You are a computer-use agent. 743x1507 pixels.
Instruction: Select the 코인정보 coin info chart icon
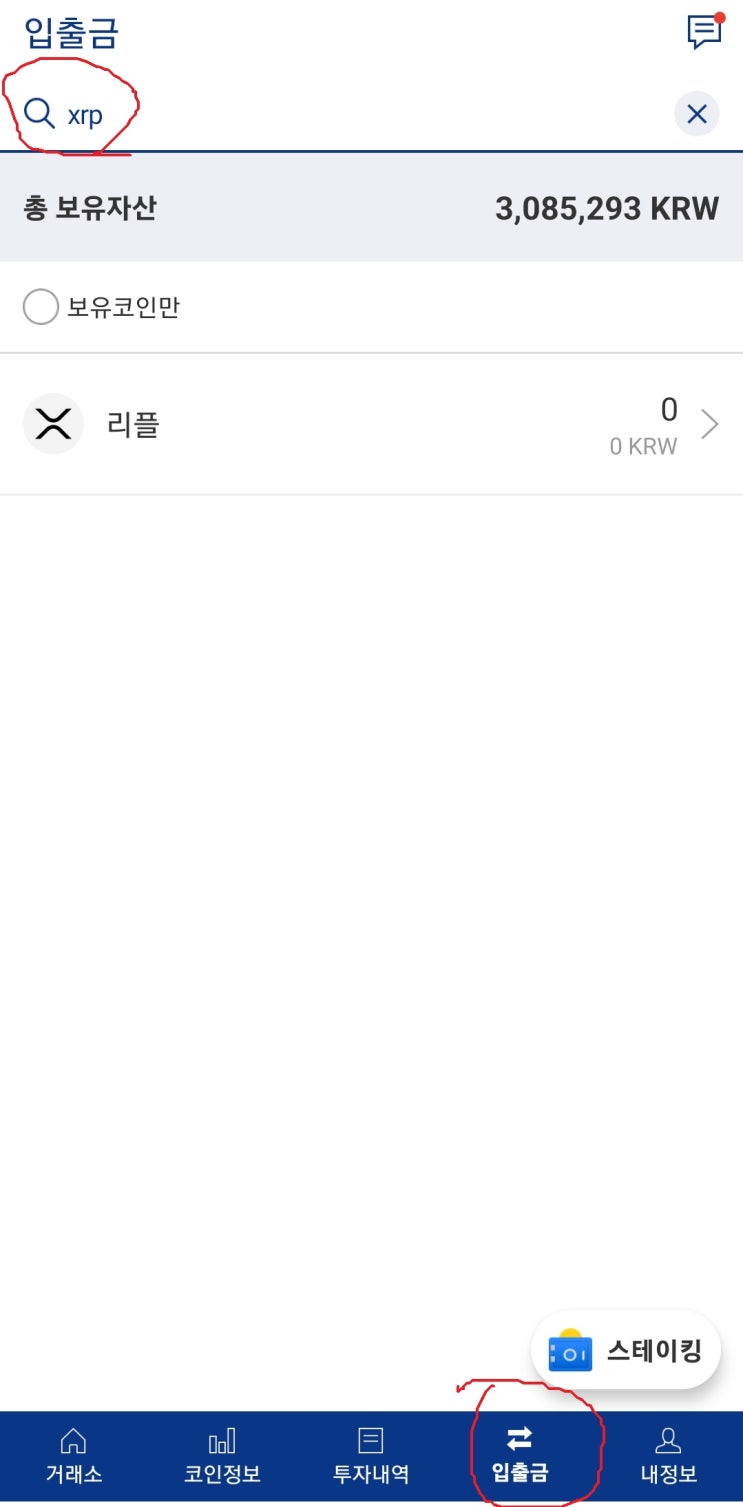tap(220, 1442)
